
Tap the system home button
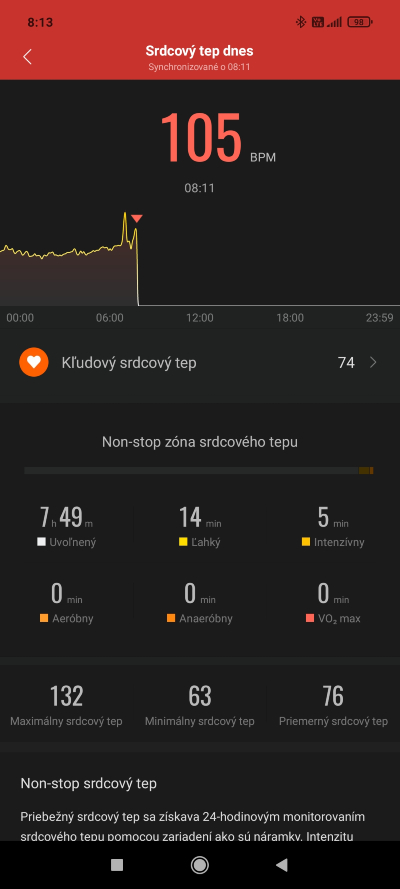(199, 865)
